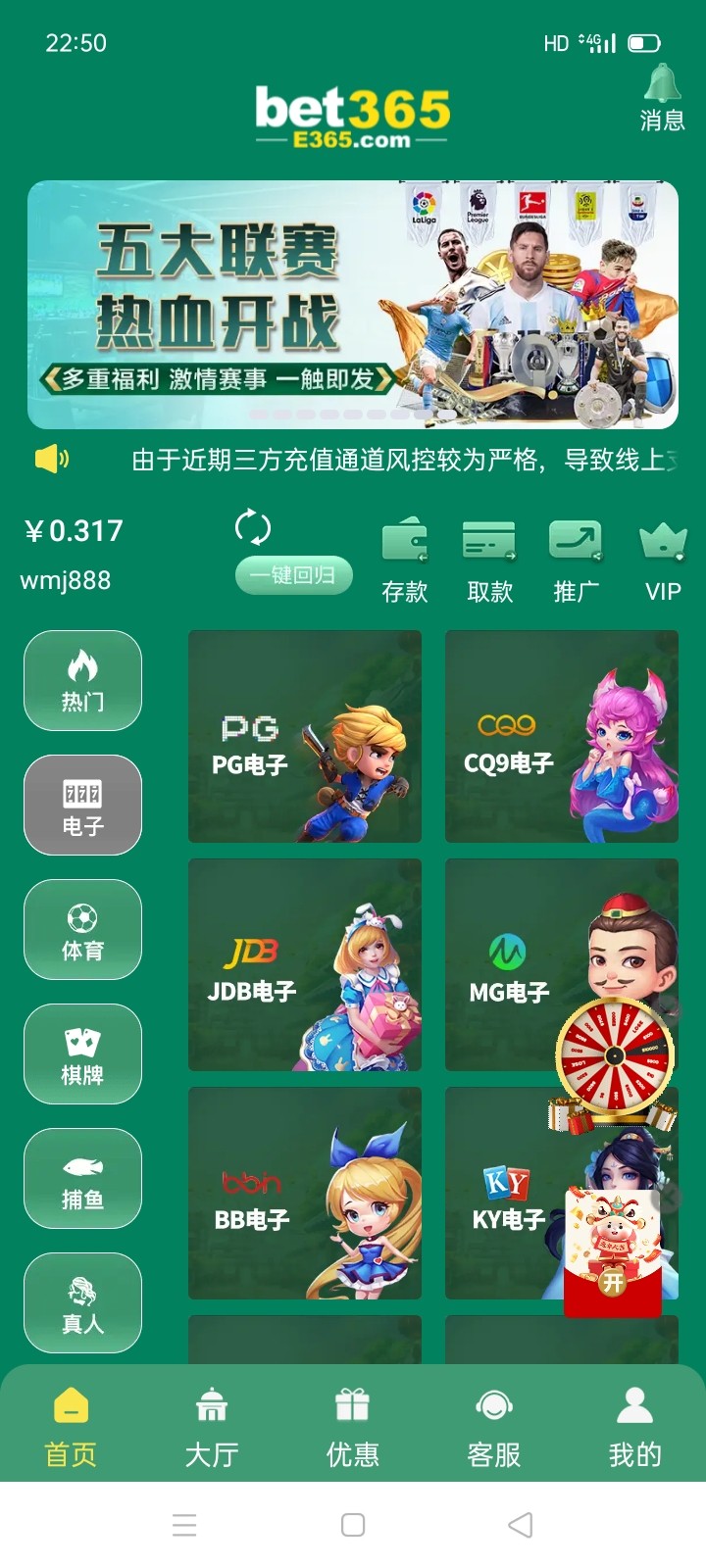Select the 捕鱼 fishing category

tap(82, 1178)
